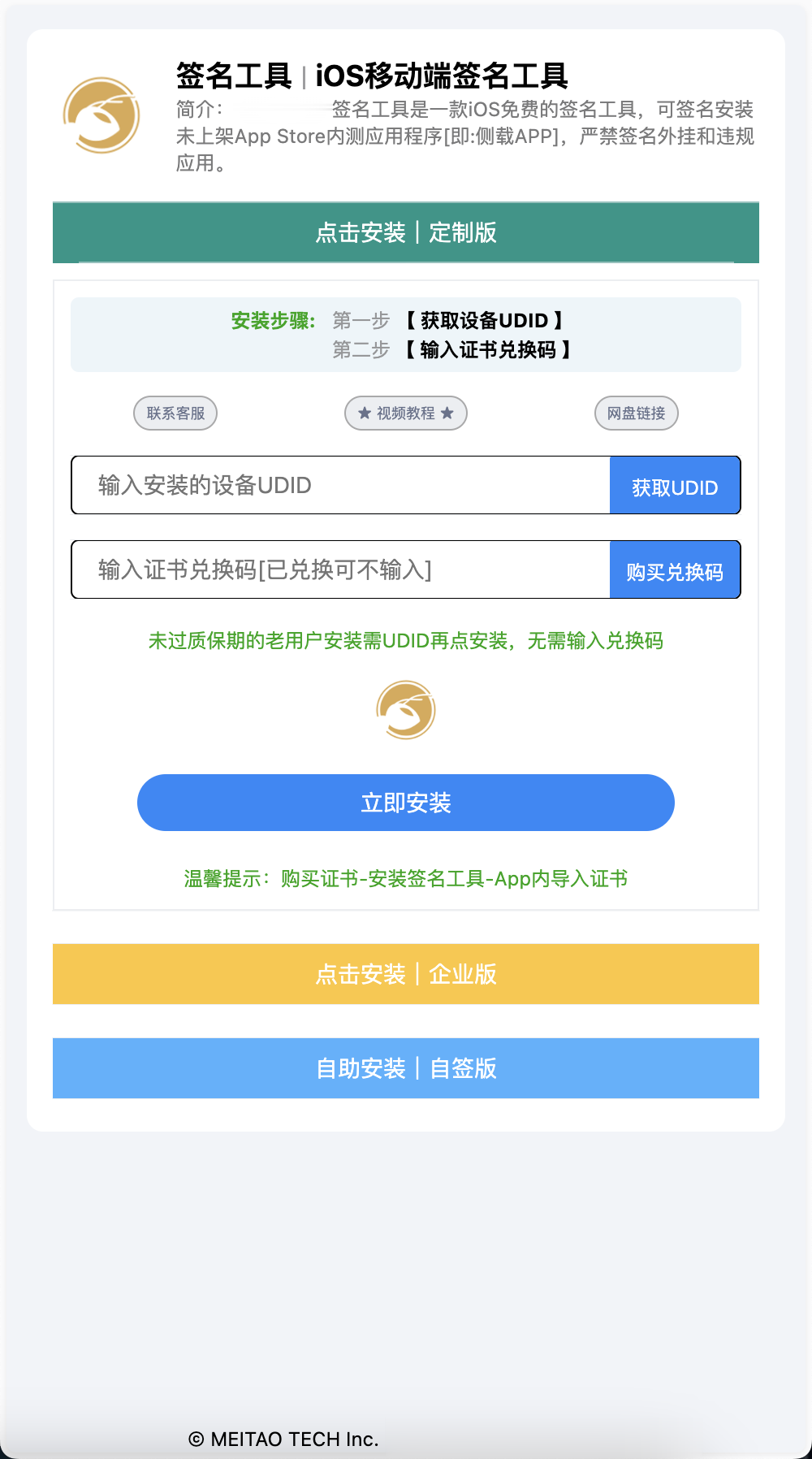Click 获取UDID to fetch device UDID
The width and height of the screenshot is (812, 1459).
675,486
